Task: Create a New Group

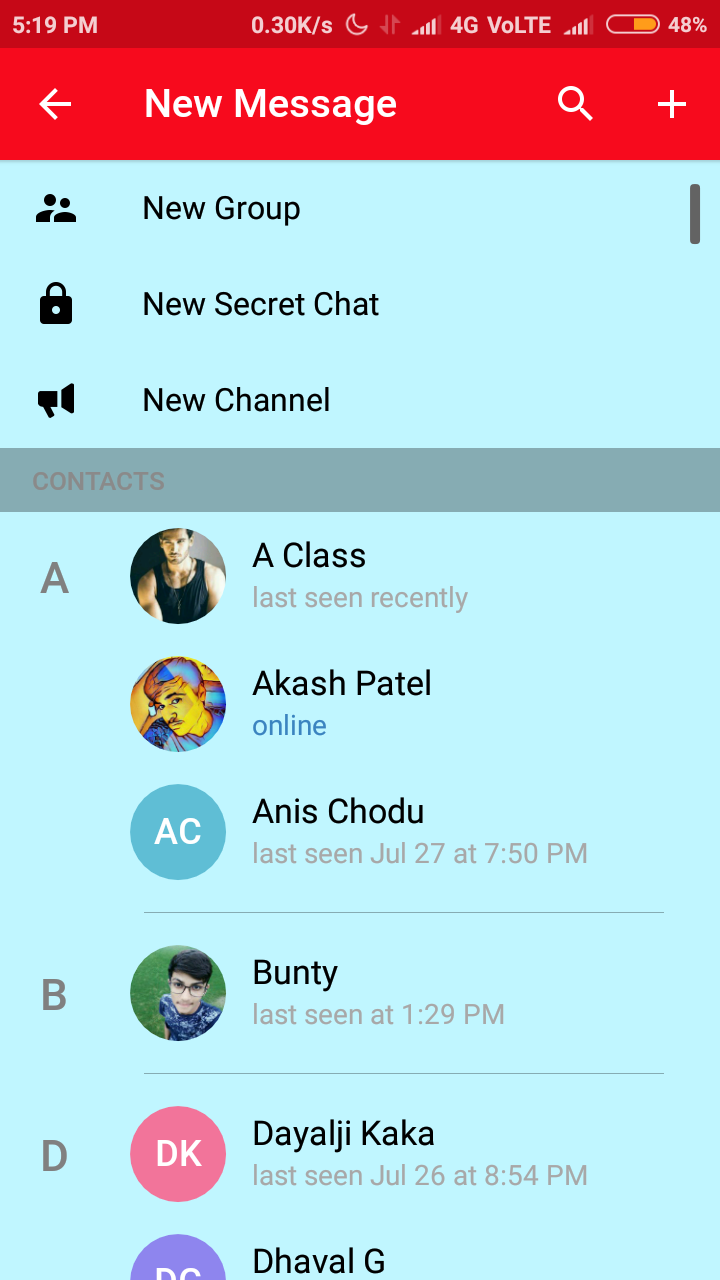Action: [221, 208]
